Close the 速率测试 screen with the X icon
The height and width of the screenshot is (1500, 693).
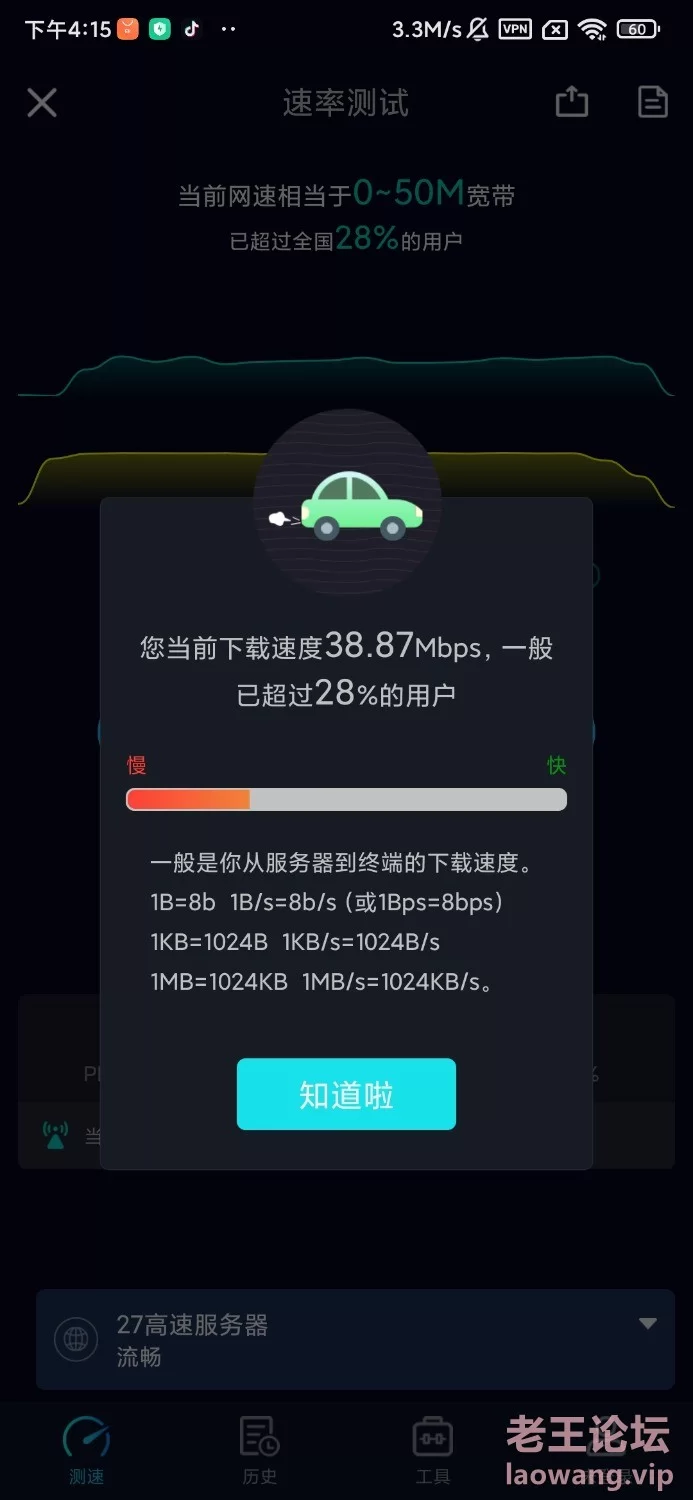click(x=42, y=102)
